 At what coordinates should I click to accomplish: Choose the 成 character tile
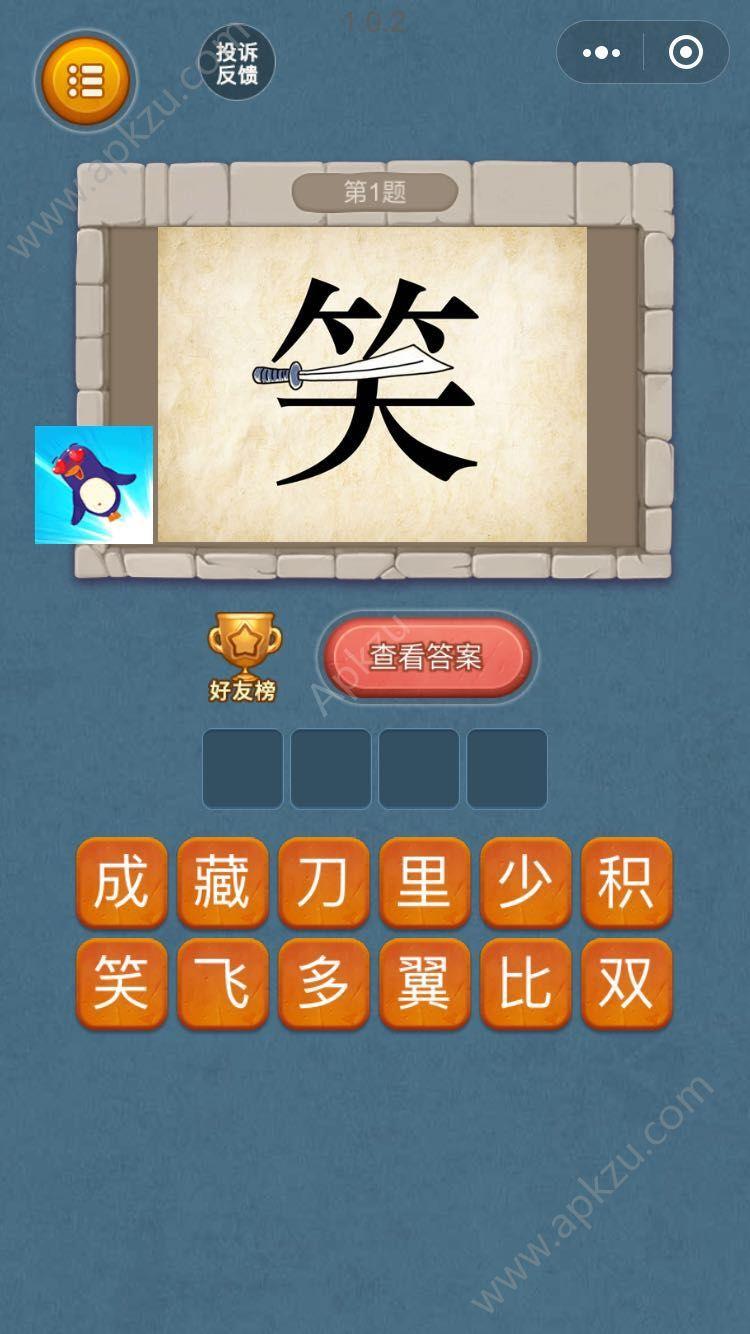tap(121, 883)
